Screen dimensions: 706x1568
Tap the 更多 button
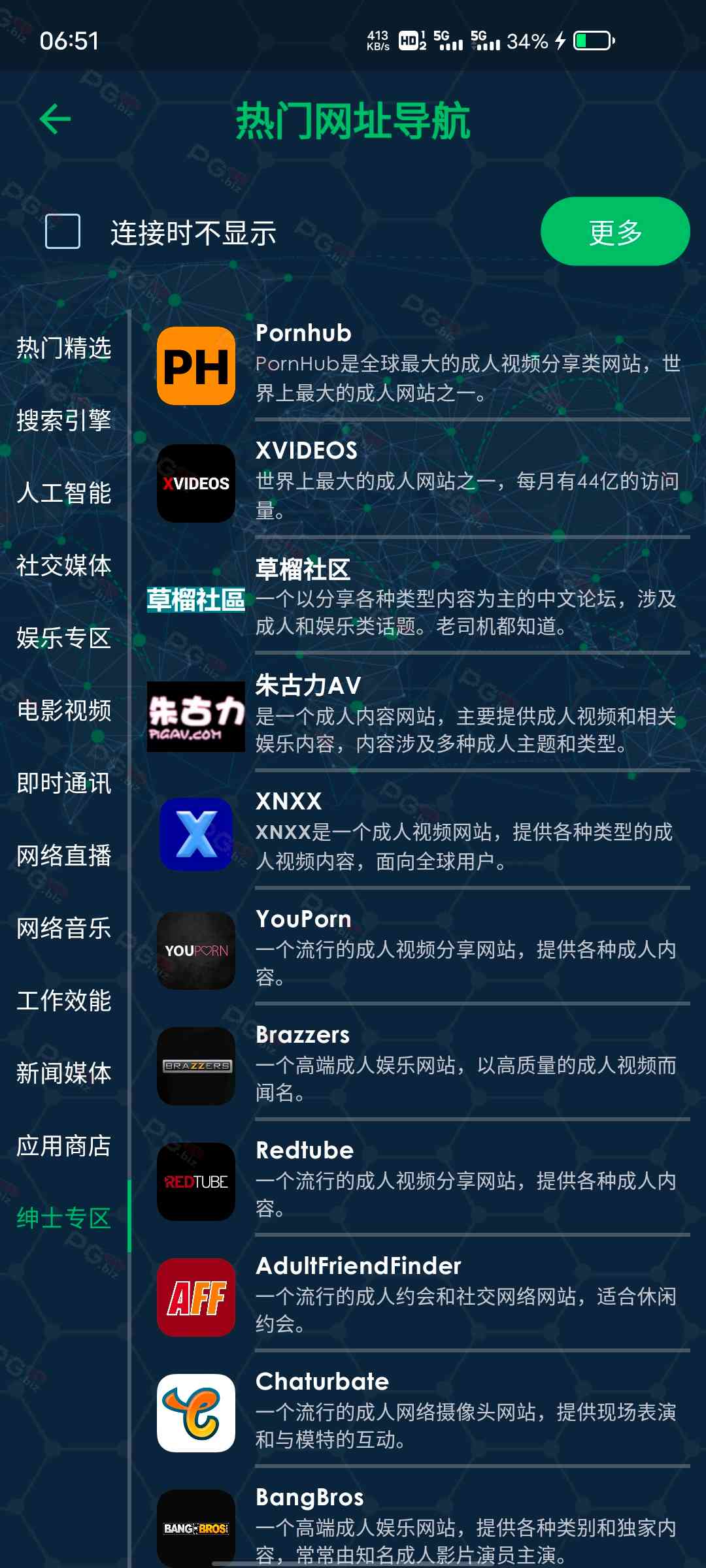[614, 232]
